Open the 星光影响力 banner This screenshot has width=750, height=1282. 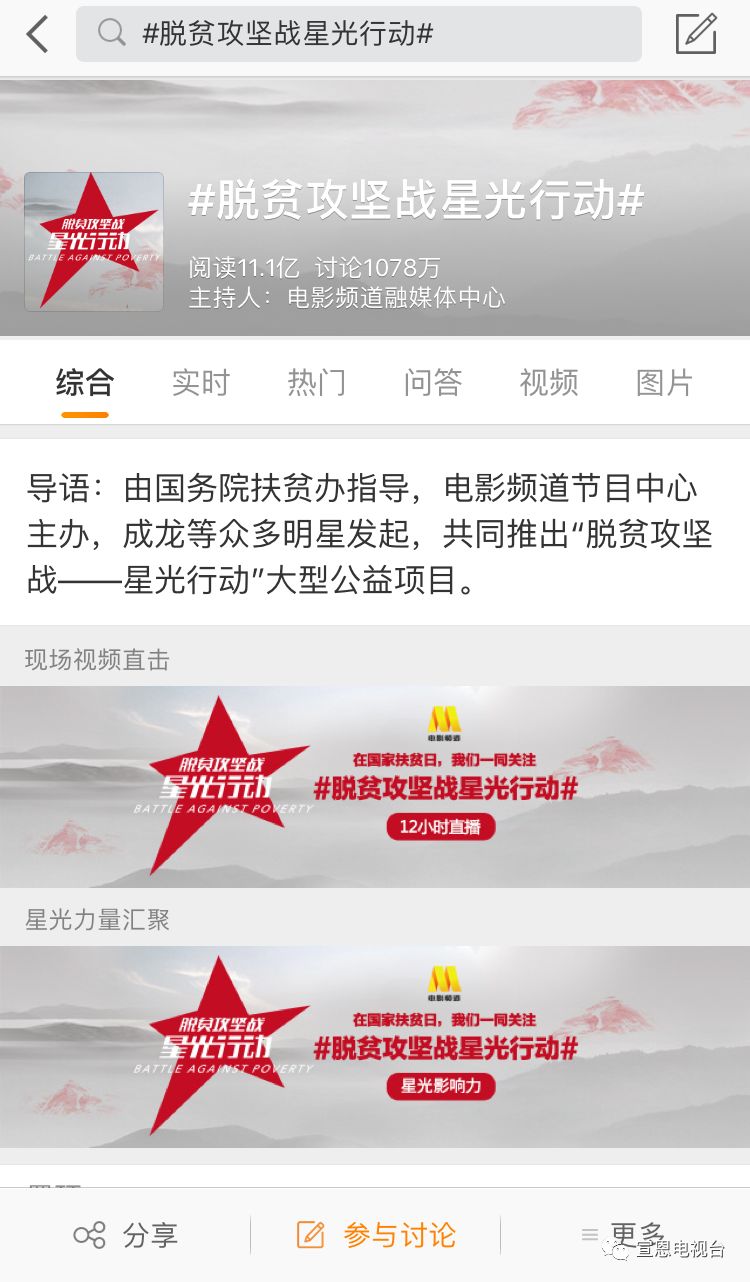point(375,1047)
